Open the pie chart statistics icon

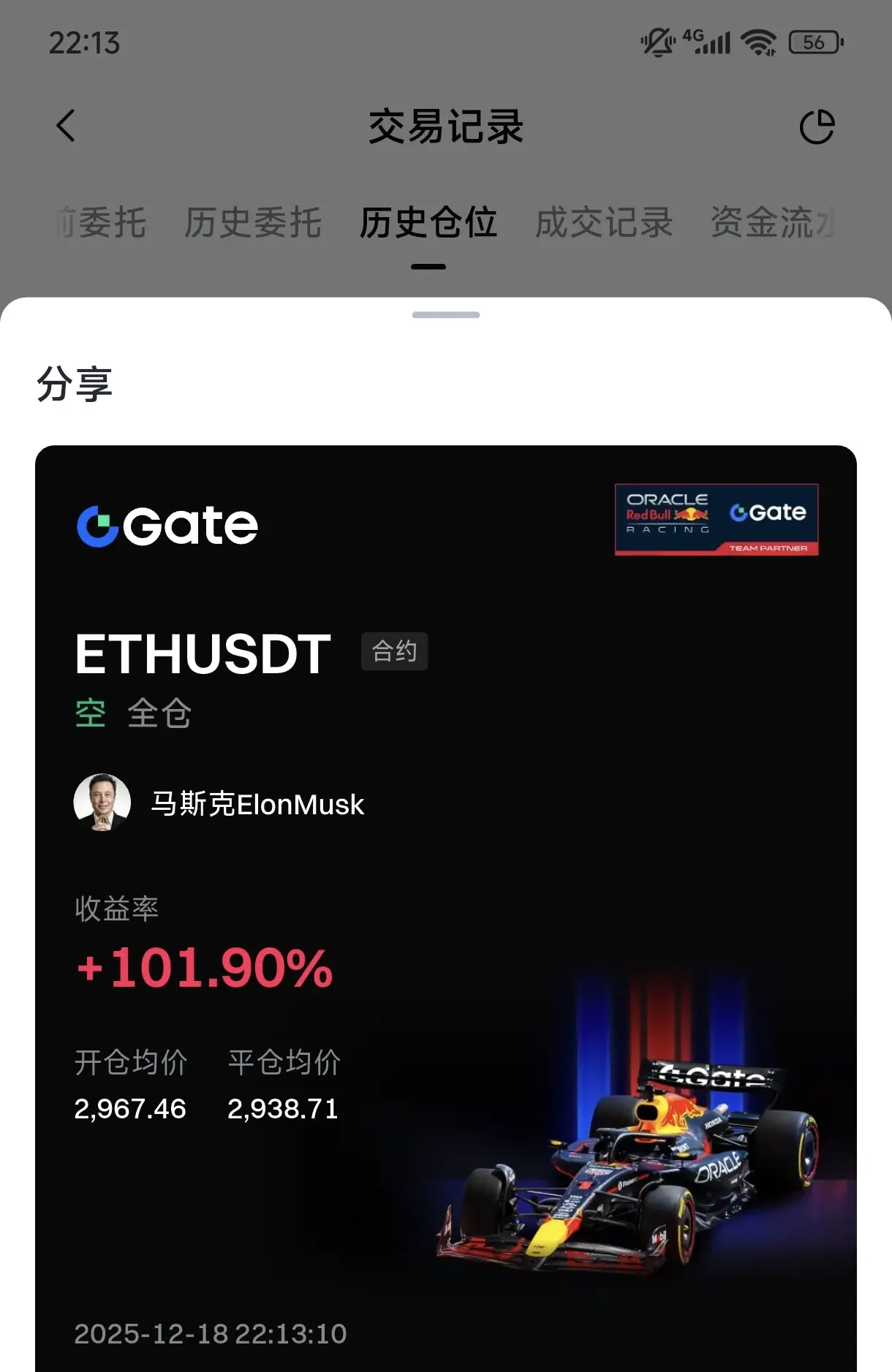click(817, 127)
